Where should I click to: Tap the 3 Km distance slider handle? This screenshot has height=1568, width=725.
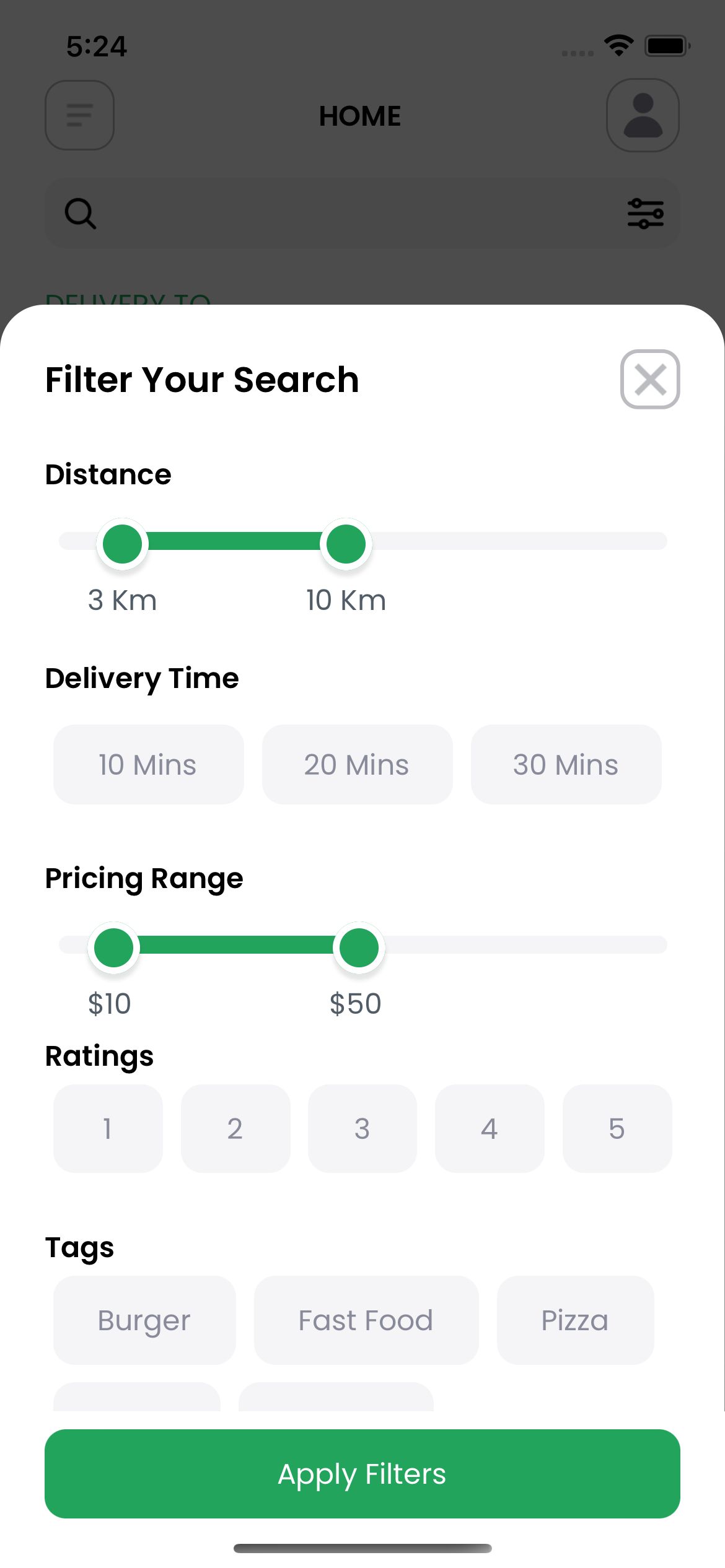(123, 543)
